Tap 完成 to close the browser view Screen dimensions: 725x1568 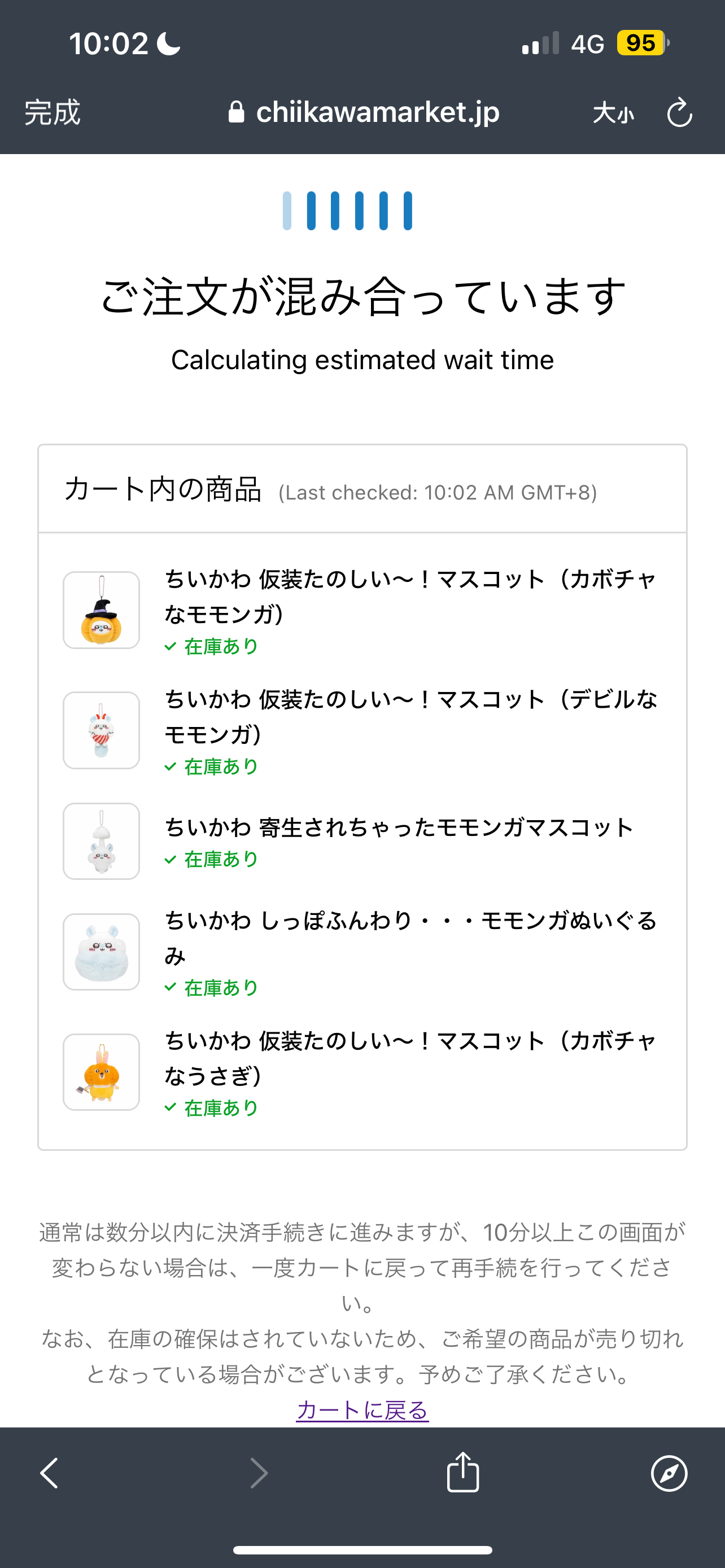coord(53,113)
